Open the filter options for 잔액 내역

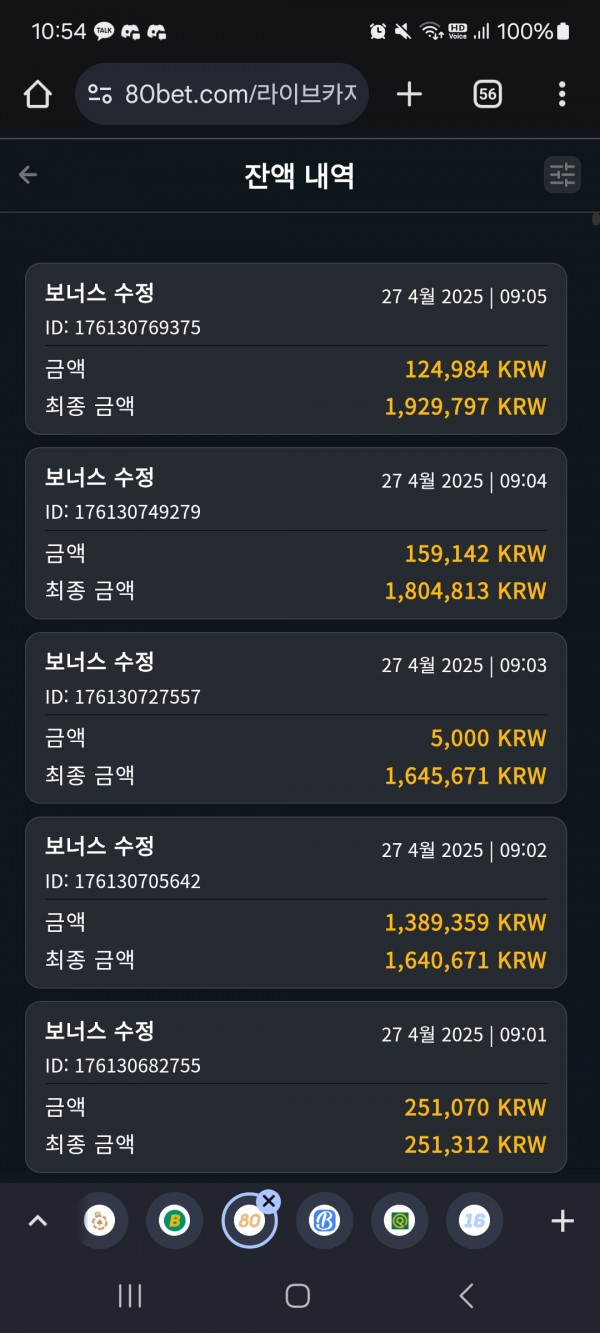pos(563,175)
